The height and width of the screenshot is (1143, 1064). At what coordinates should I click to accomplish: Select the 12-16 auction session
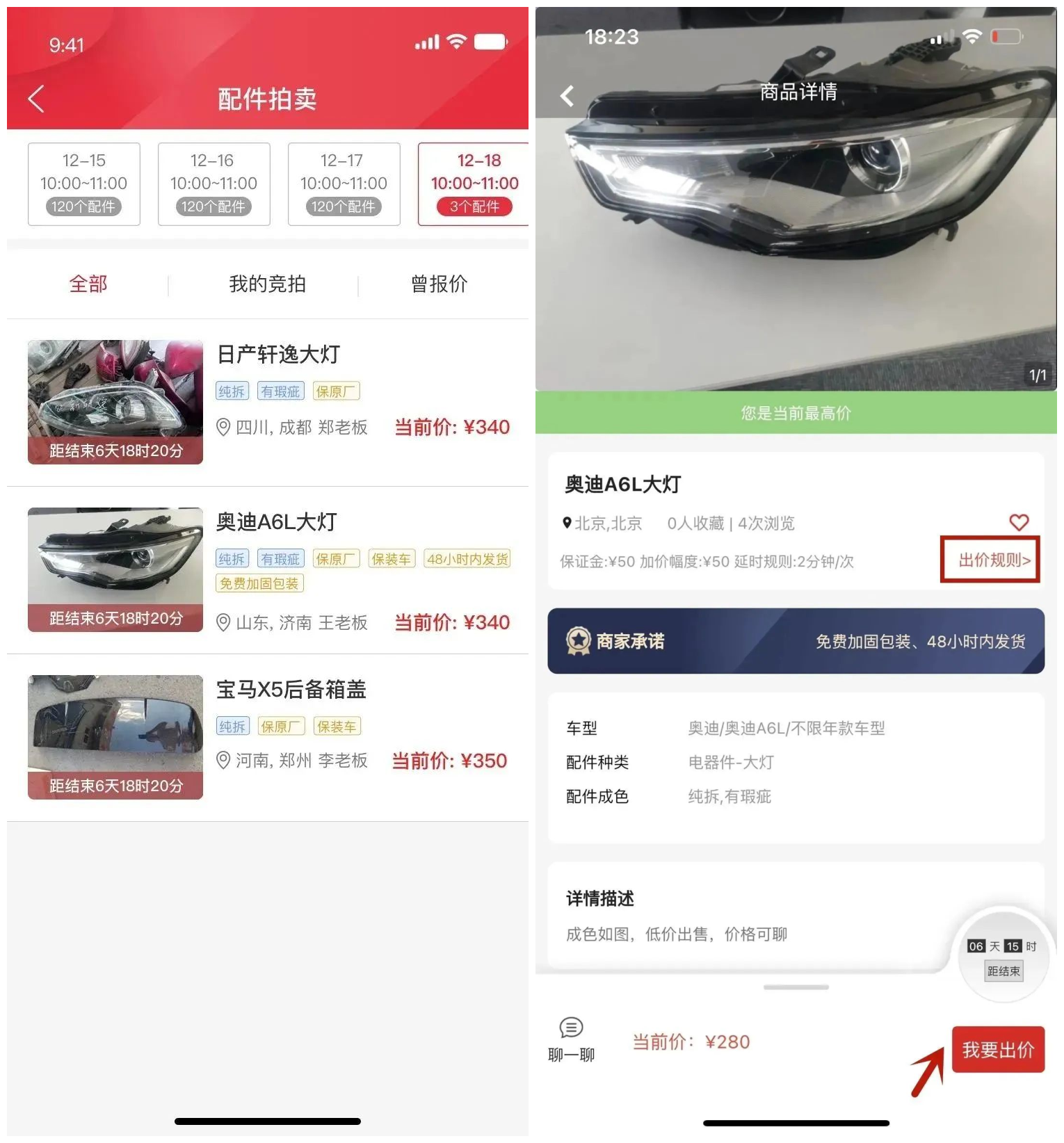tap(213, 184)
